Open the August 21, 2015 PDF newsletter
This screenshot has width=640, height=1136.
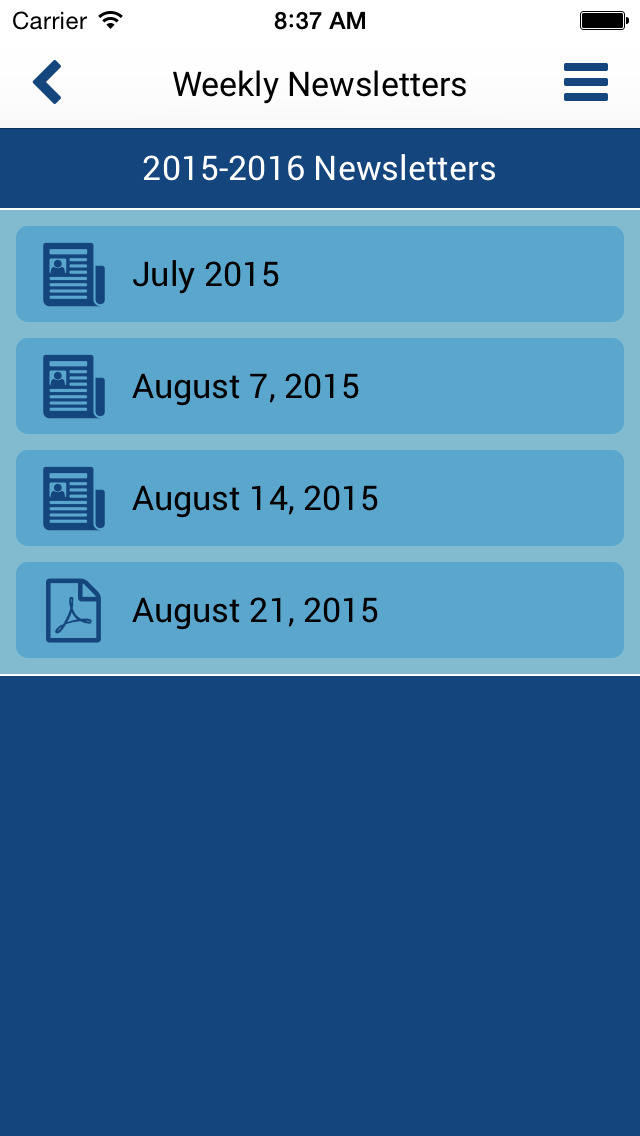pyautogui.click(x=320, y=610)
